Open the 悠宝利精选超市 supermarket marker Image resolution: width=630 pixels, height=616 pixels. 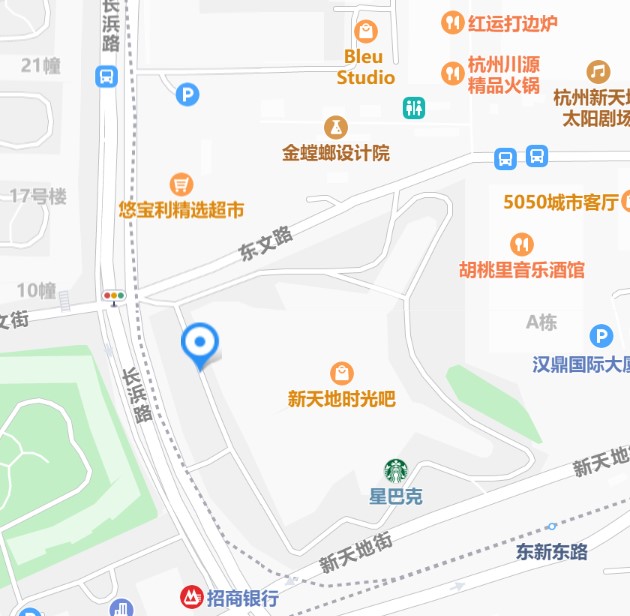[x=181, y=184]
